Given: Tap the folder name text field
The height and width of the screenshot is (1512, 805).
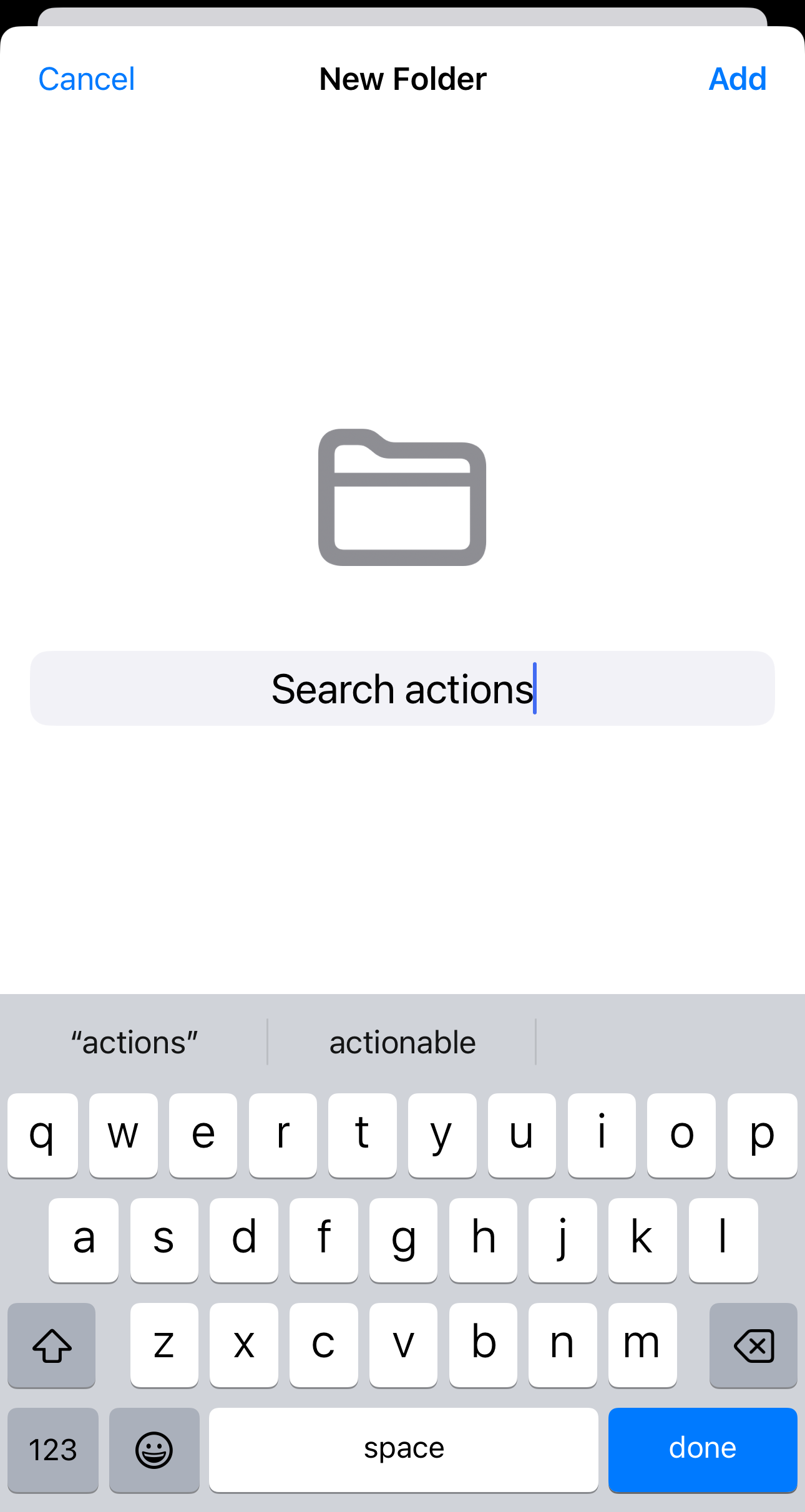Looking at the screenshot, I should [402, 688].
